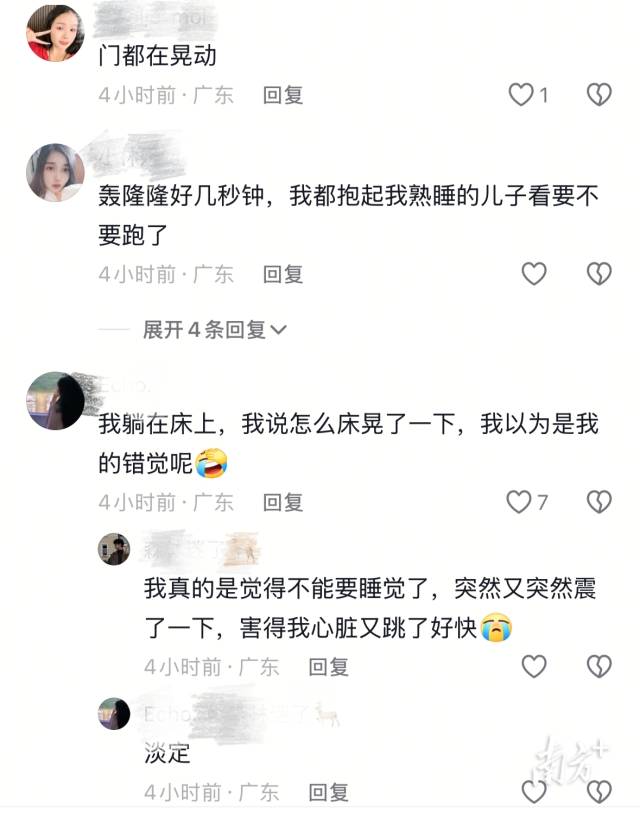Like the comment starting with "我躺在床上"
This screenshot has width=640, height=818.
[520, 501]
